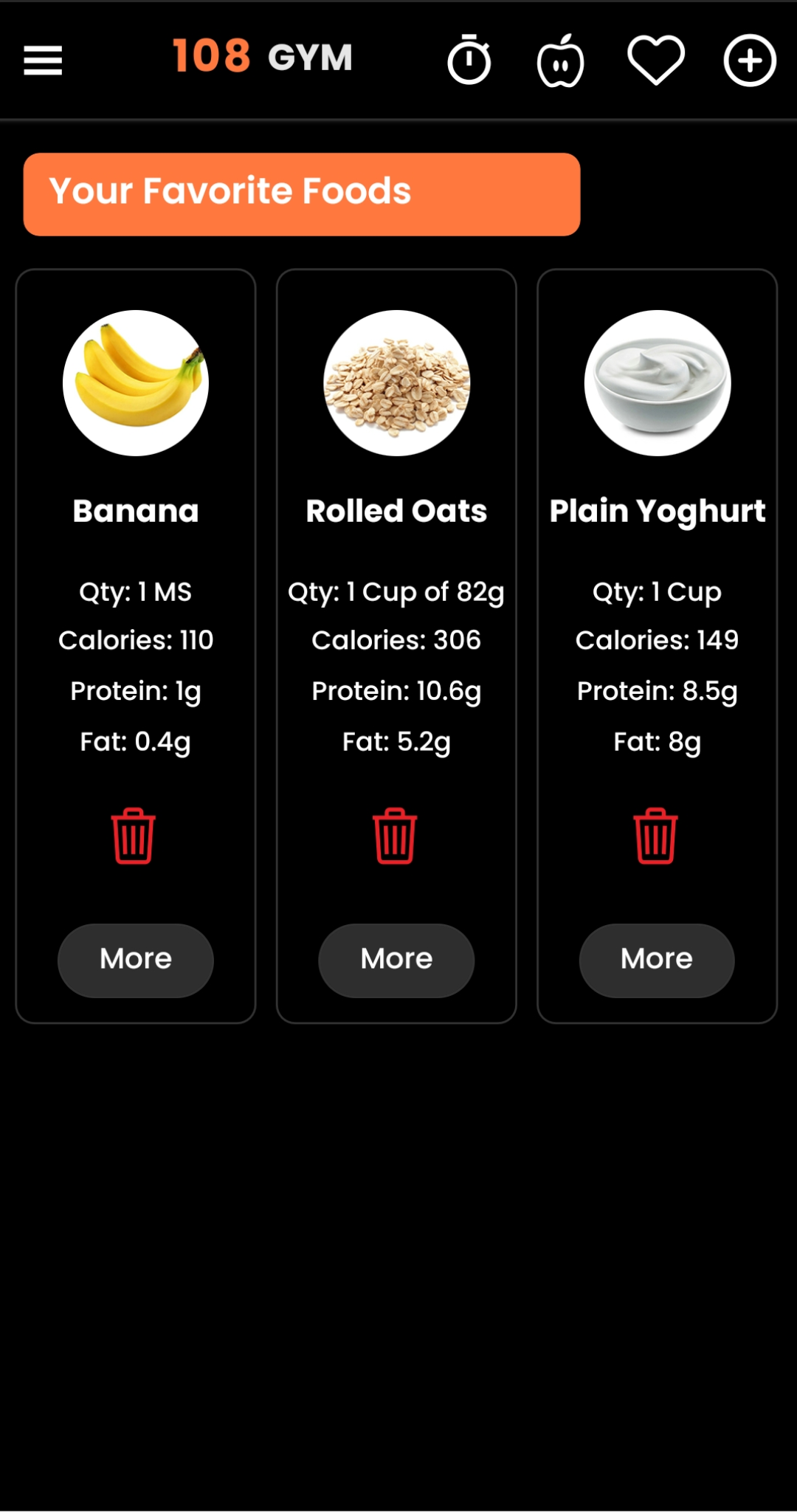This screenshot has height=1512, width=797.
Task: Open favorites via the heart icon
Action: [655, 61]
